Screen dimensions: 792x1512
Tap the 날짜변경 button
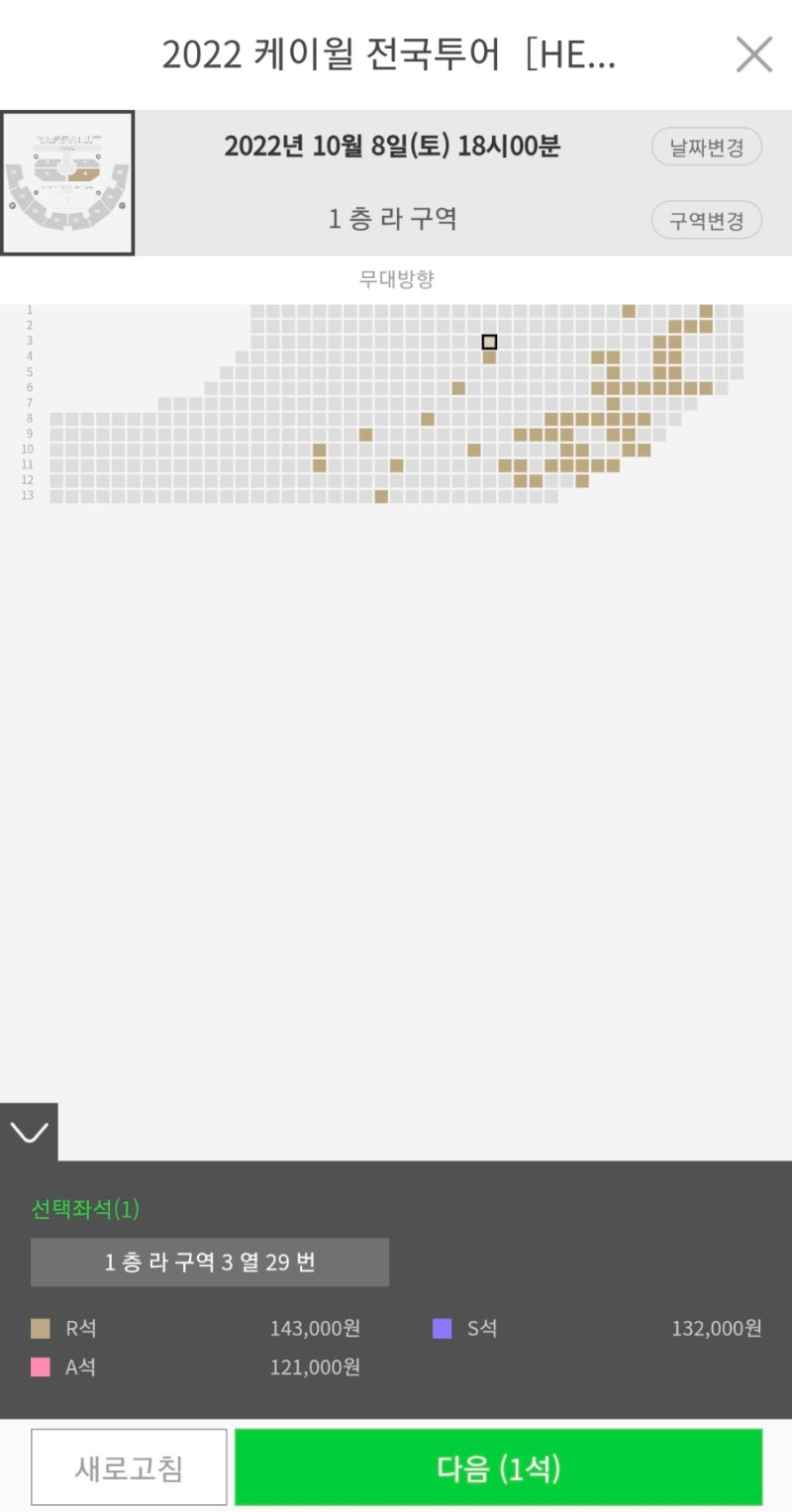[x=706, y=147]
